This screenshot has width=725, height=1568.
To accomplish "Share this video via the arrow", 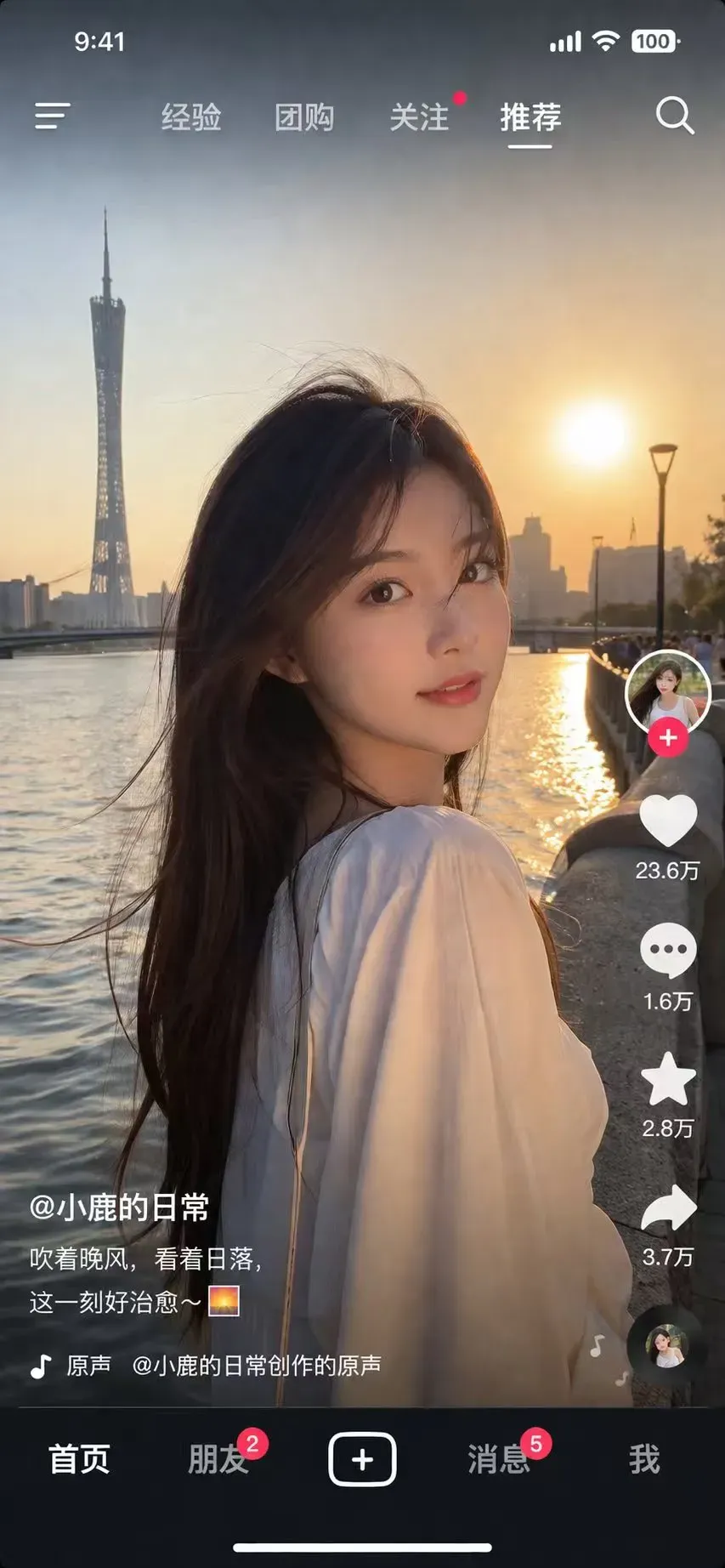I will coord(667,1208).
